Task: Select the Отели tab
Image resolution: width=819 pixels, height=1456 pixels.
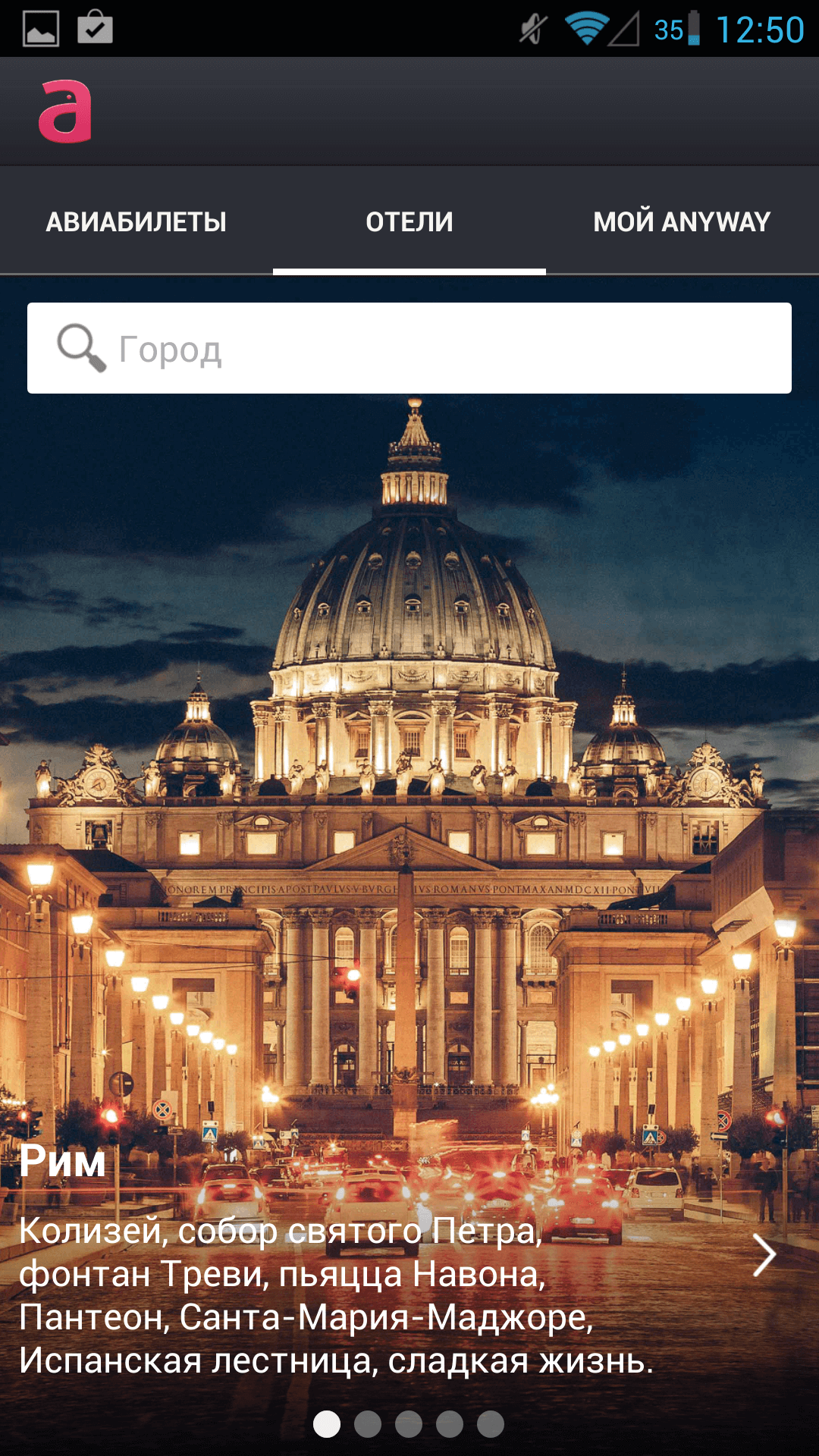Action: pos(409,221)
